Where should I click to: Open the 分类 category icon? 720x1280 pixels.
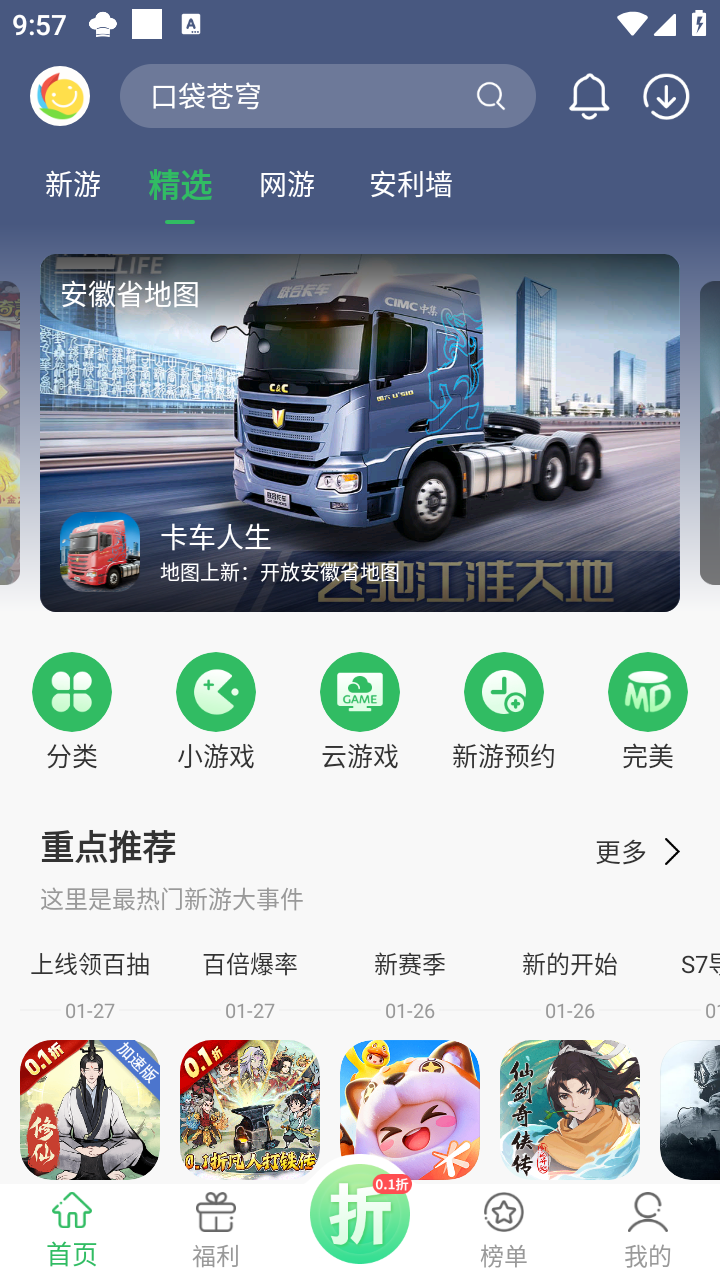(72, 691)
